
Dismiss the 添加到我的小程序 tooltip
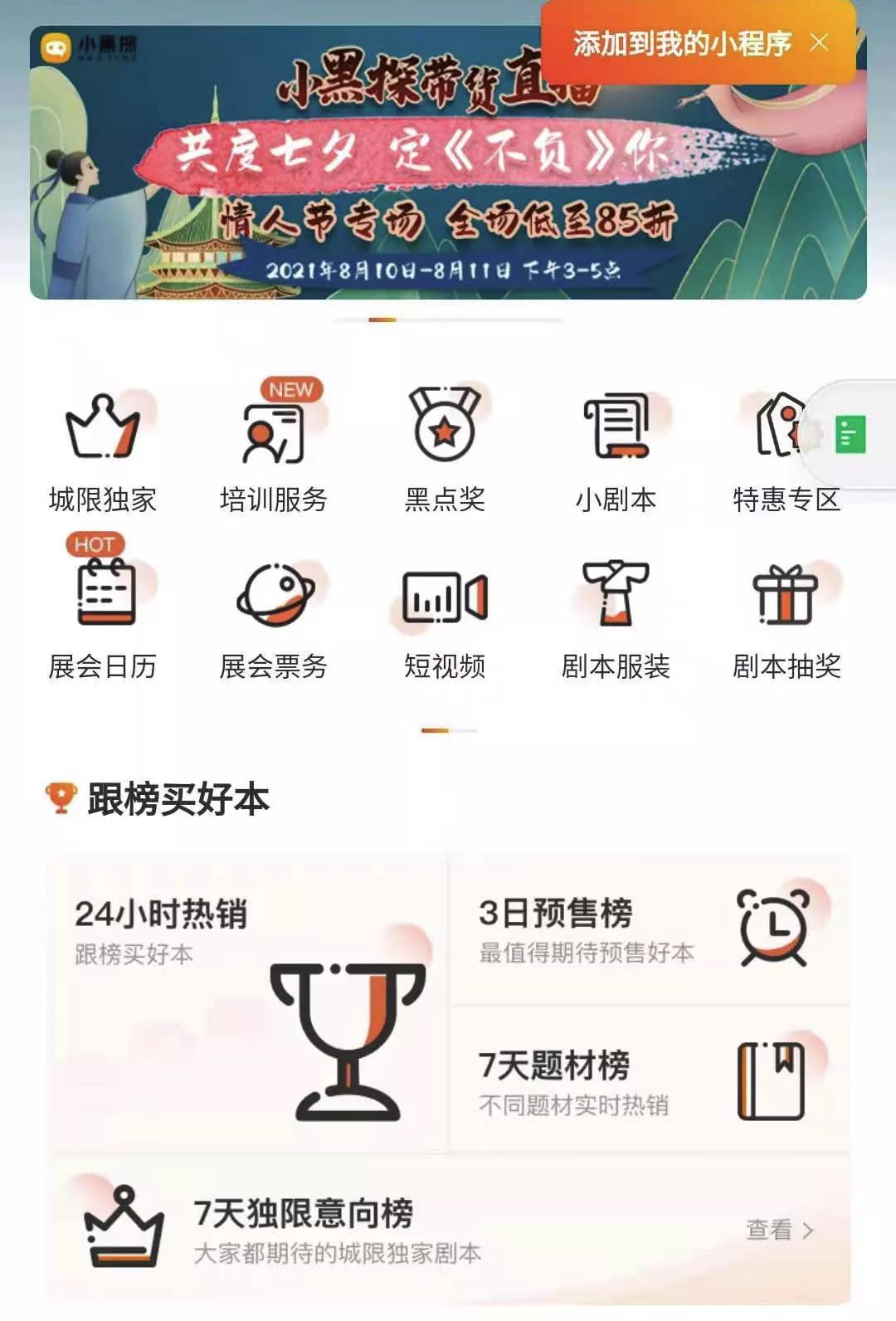(819, 42)
